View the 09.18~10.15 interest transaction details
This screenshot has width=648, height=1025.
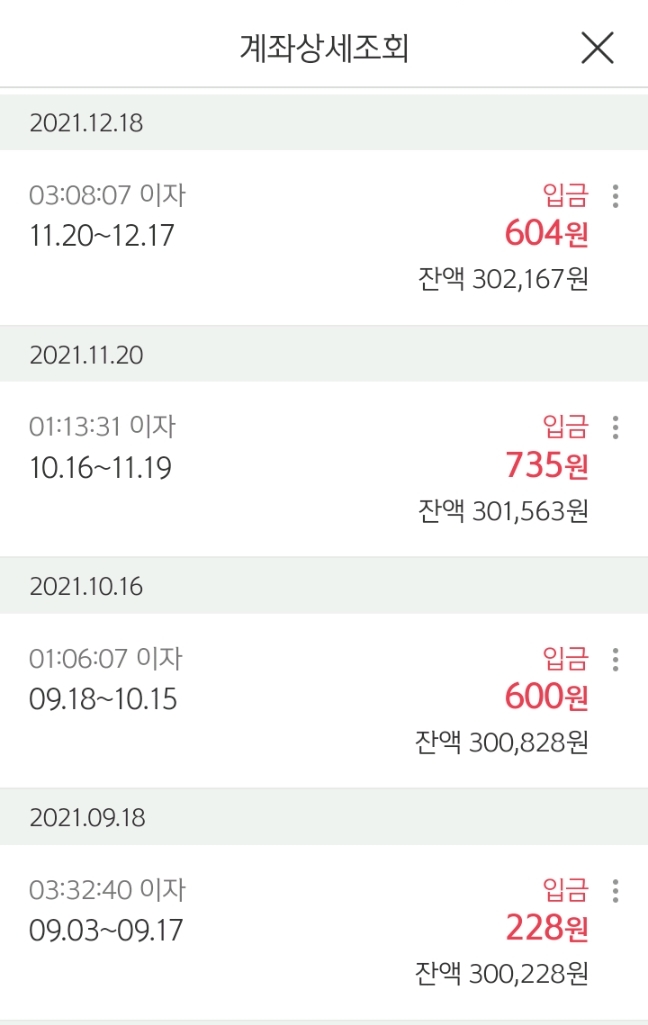pos(300,700)
